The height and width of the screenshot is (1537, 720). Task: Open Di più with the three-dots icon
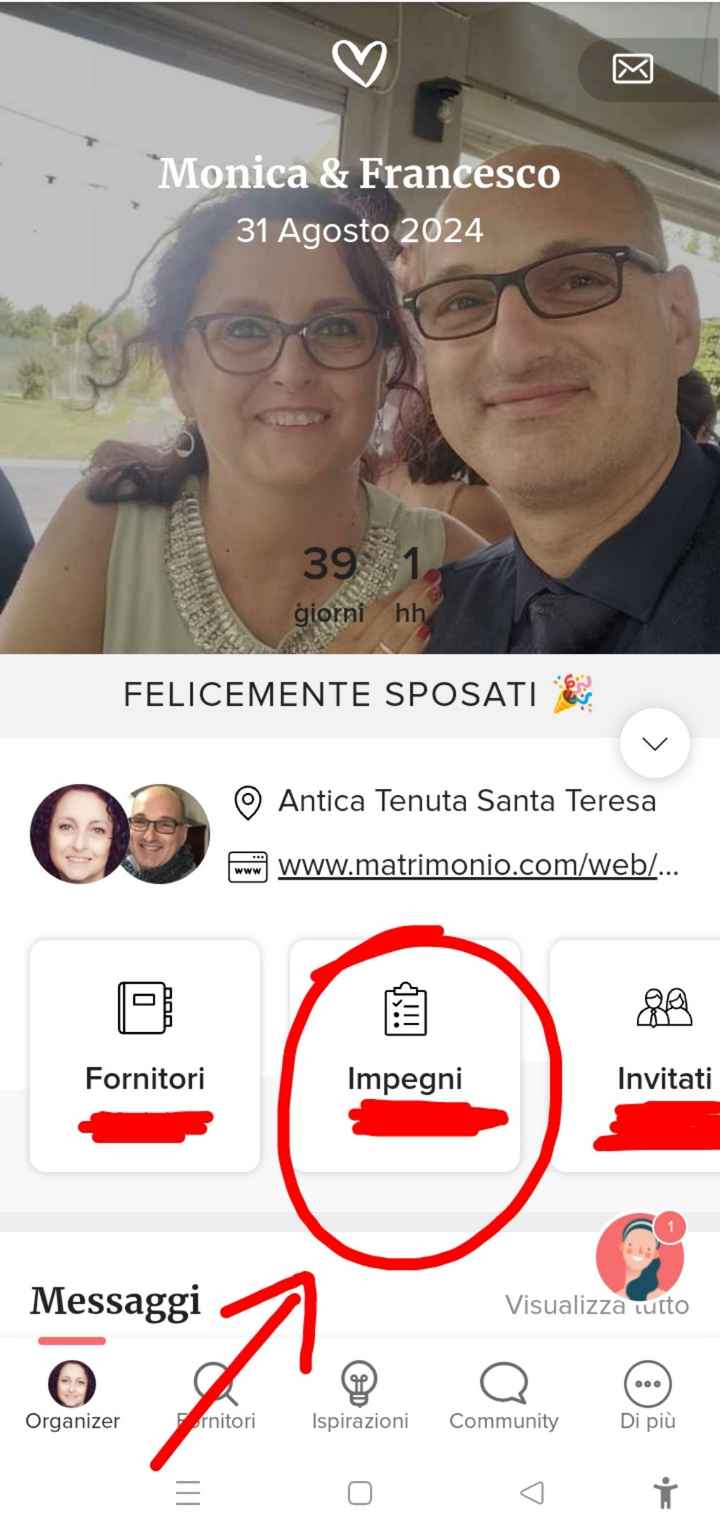(x=647, y=1383)
